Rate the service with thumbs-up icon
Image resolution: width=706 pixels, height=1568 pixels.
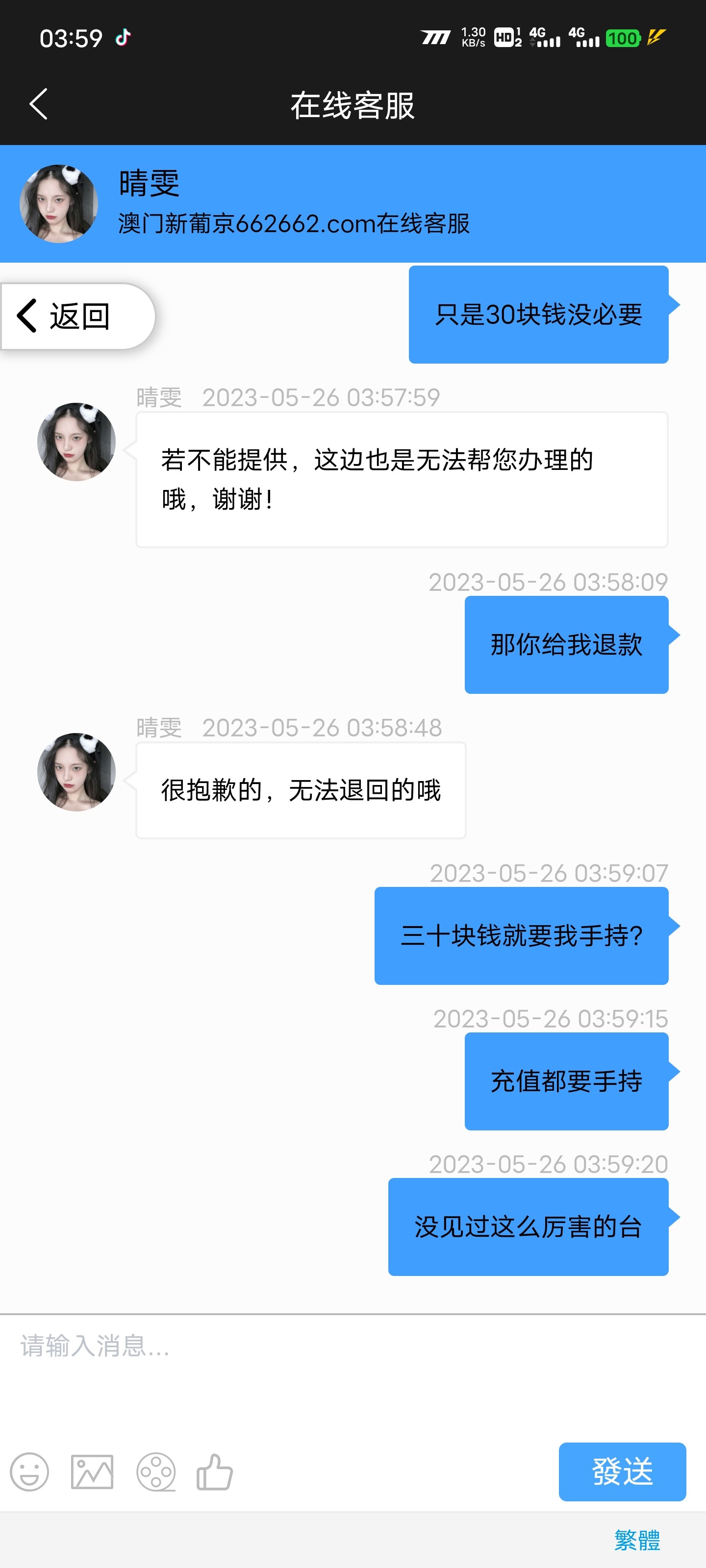click(x=214, y=1472)
